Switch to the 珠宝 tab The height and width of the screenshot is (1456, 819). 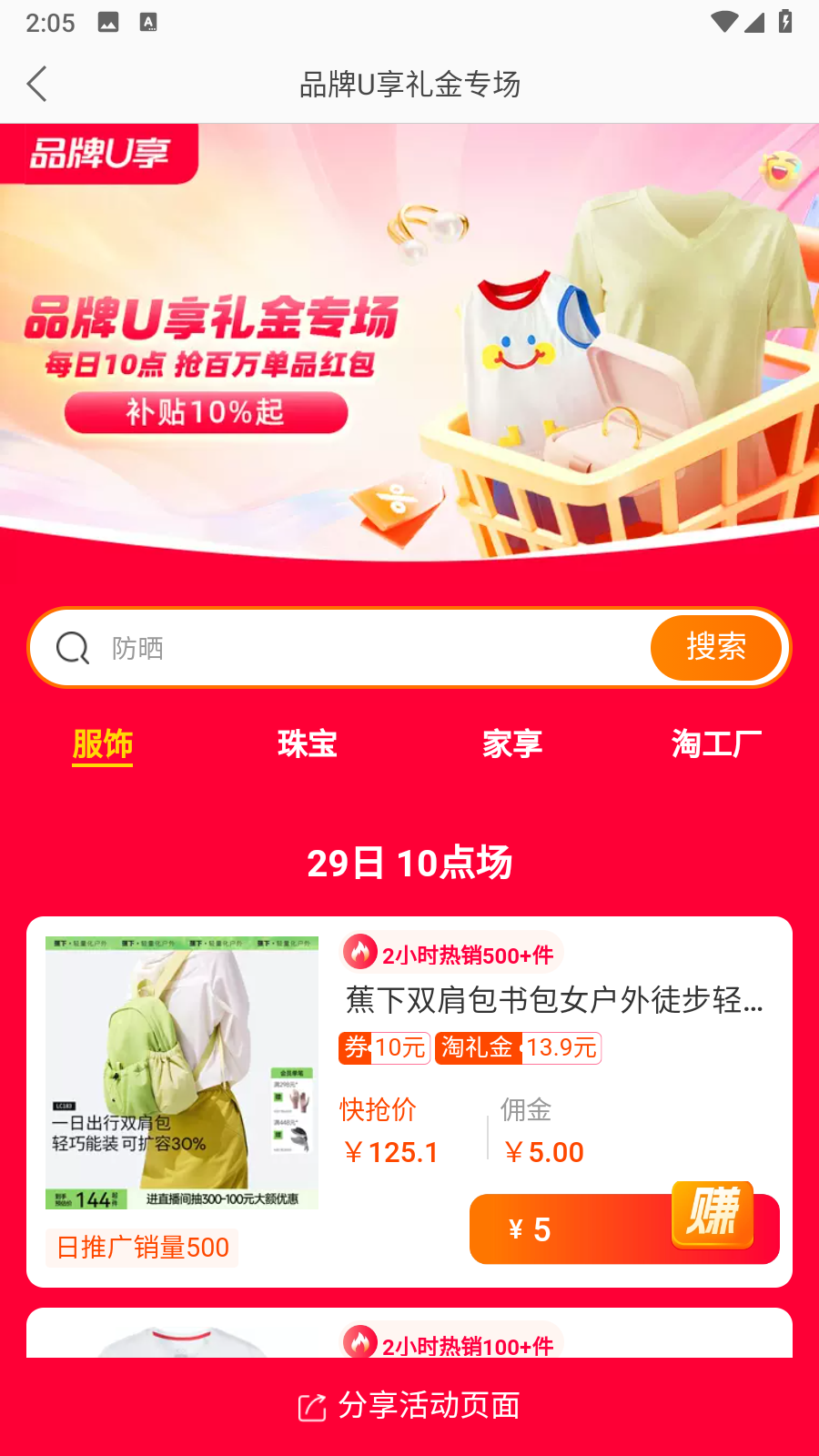point(308,744)
